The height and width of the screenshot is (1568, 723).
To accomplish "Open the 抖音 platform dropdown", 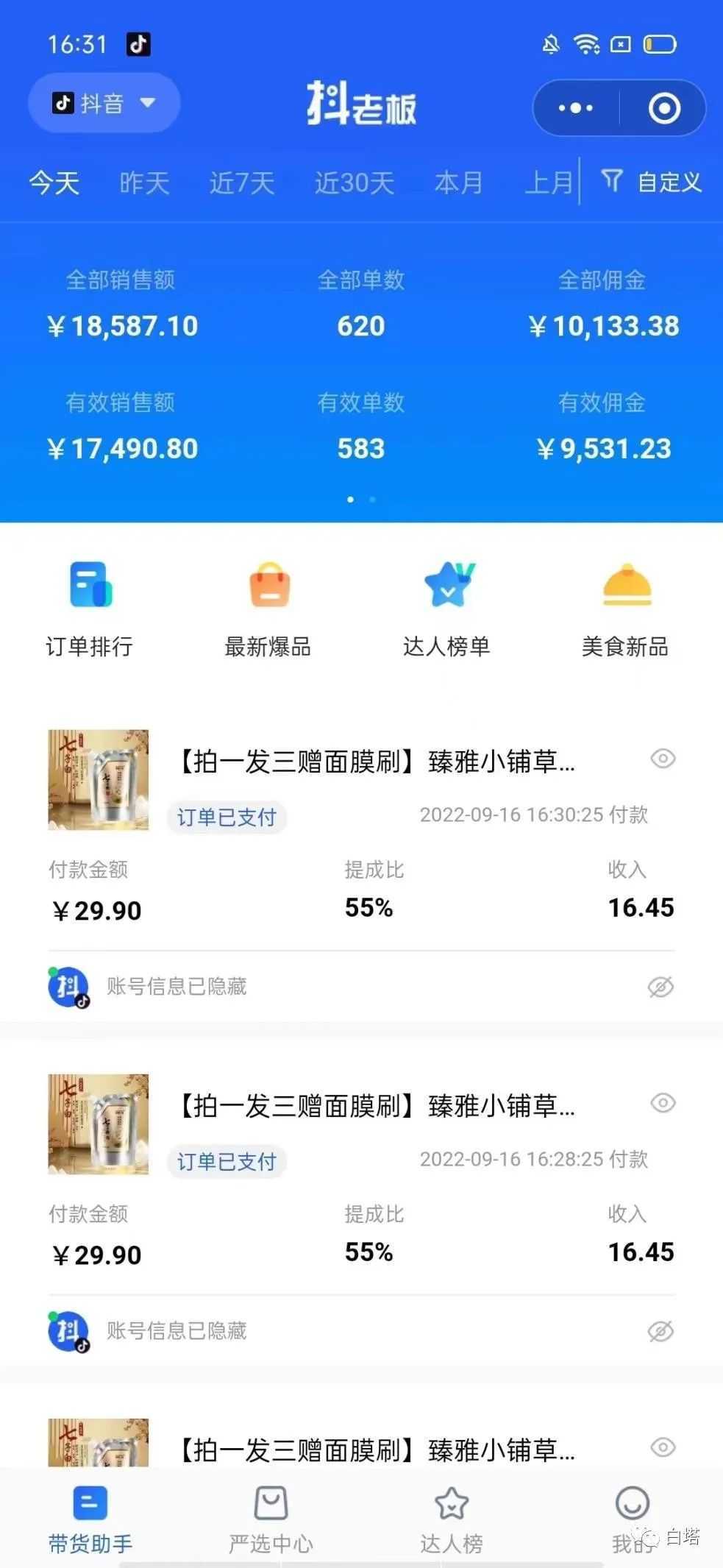I will [103, 103].
